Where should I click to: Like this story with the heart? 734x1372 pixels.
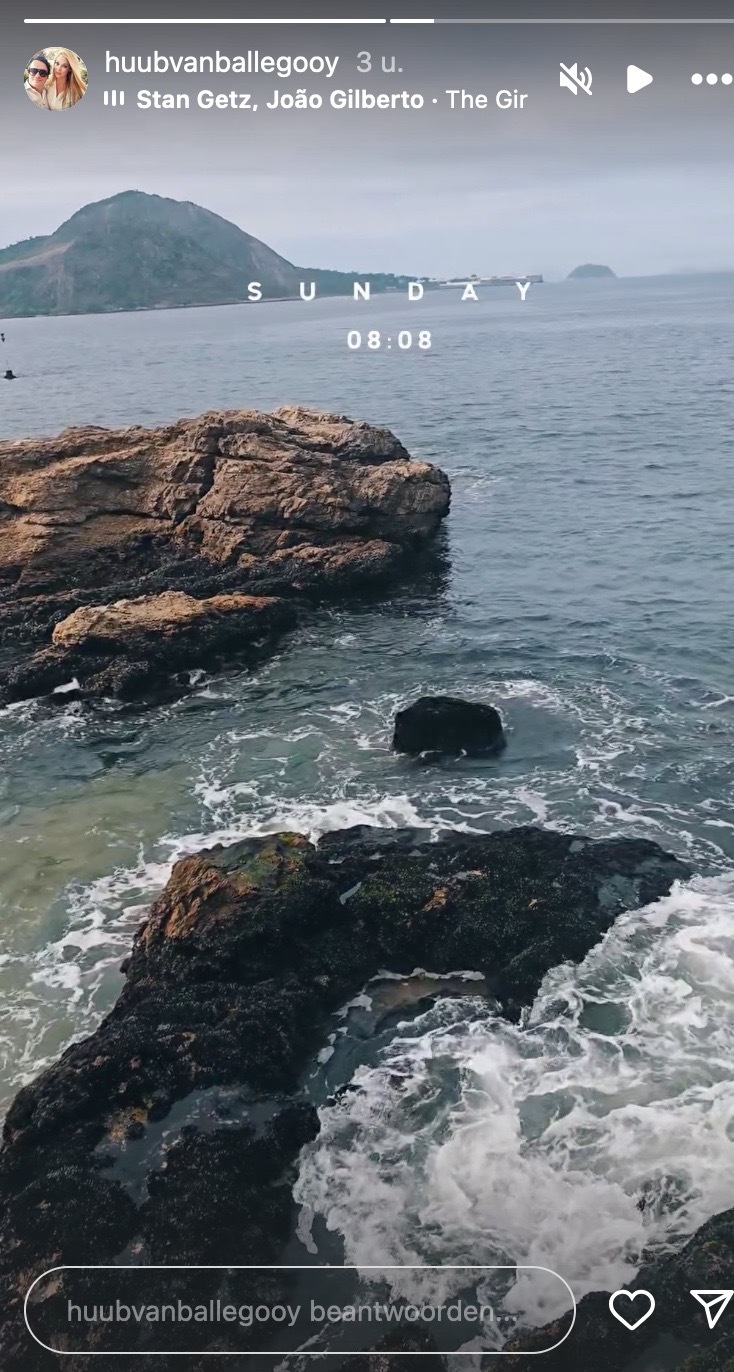click(632, 1310)
